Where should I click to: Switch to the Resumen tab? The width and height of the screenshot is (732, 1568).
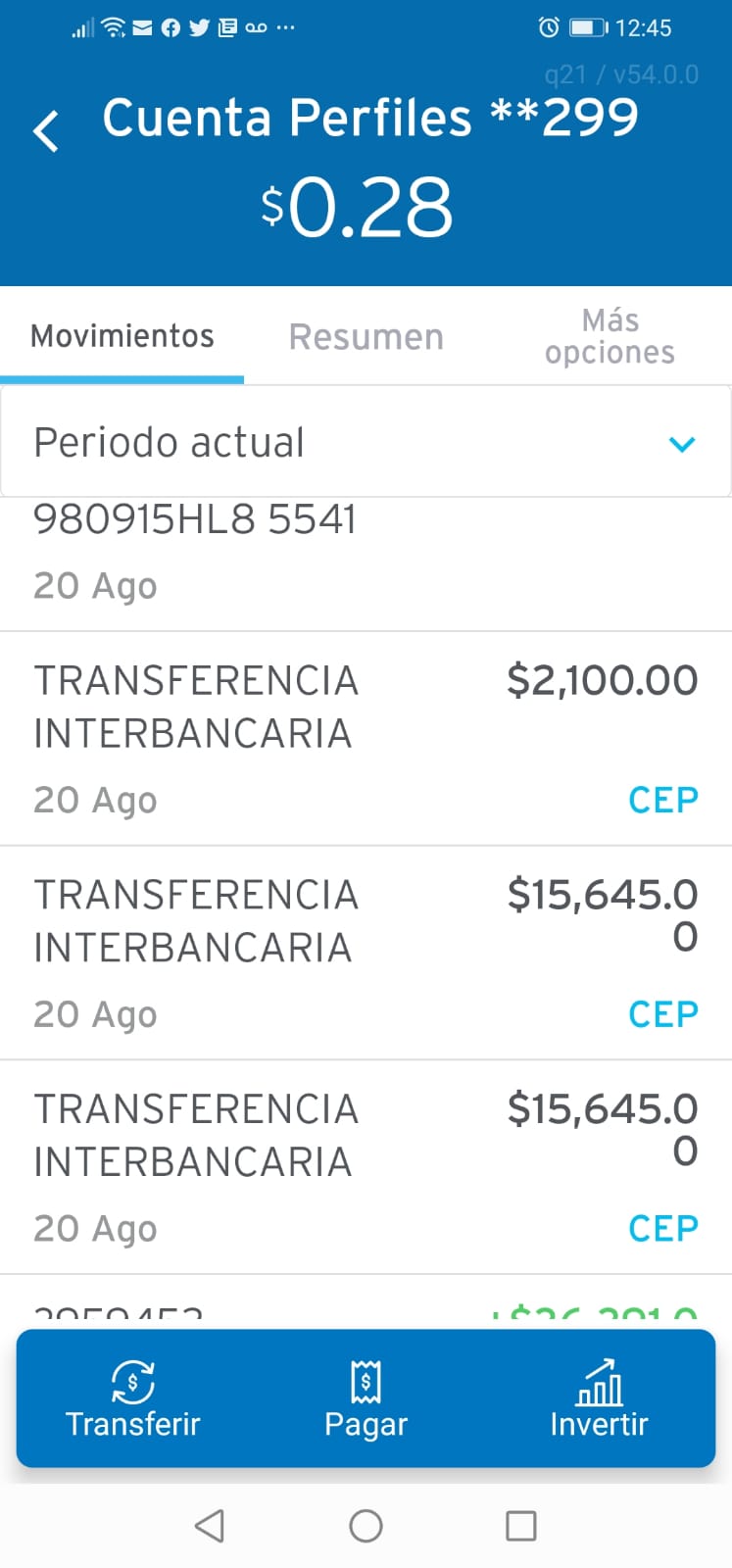tap(366, 336)
